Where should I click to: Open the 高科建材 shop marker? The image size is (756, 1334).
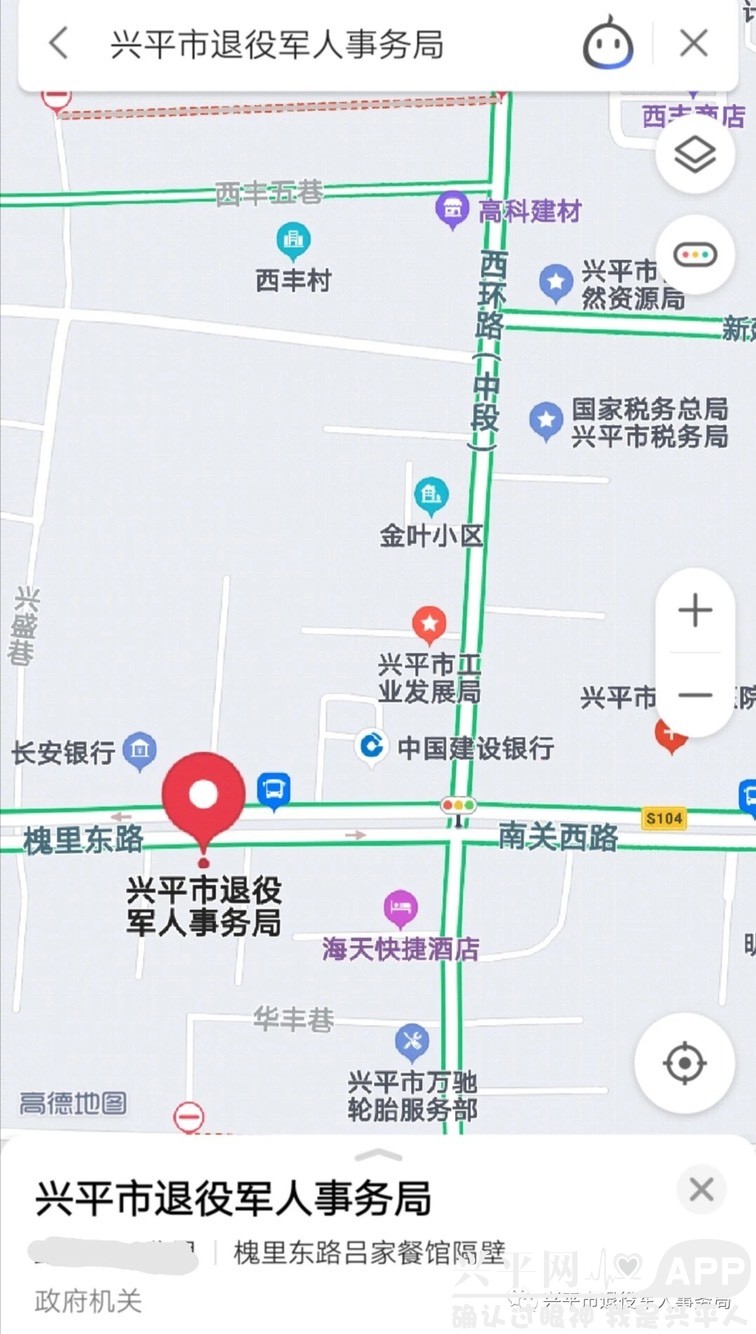coord(453,209)
